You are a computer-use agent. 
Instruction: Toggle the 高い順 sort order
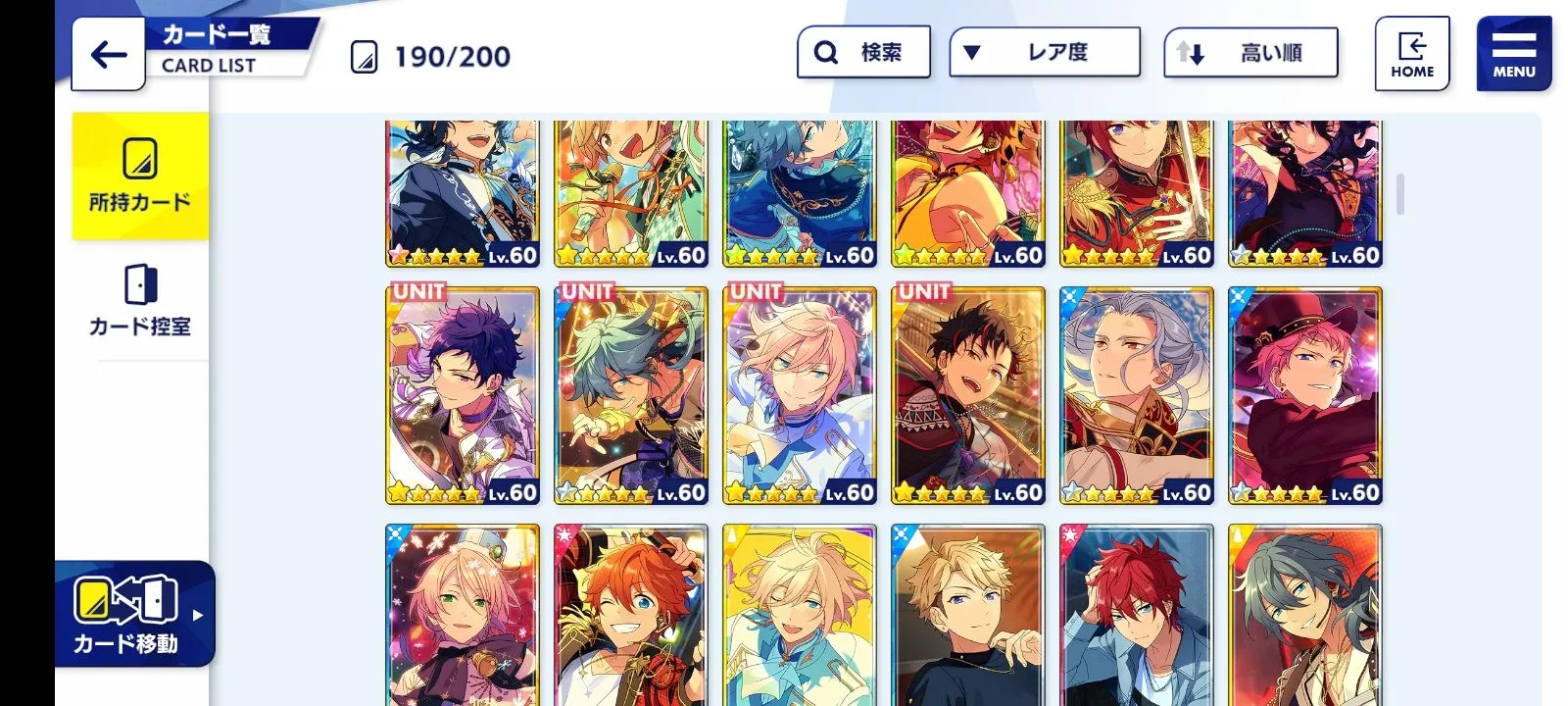[x=1250, y=52]
